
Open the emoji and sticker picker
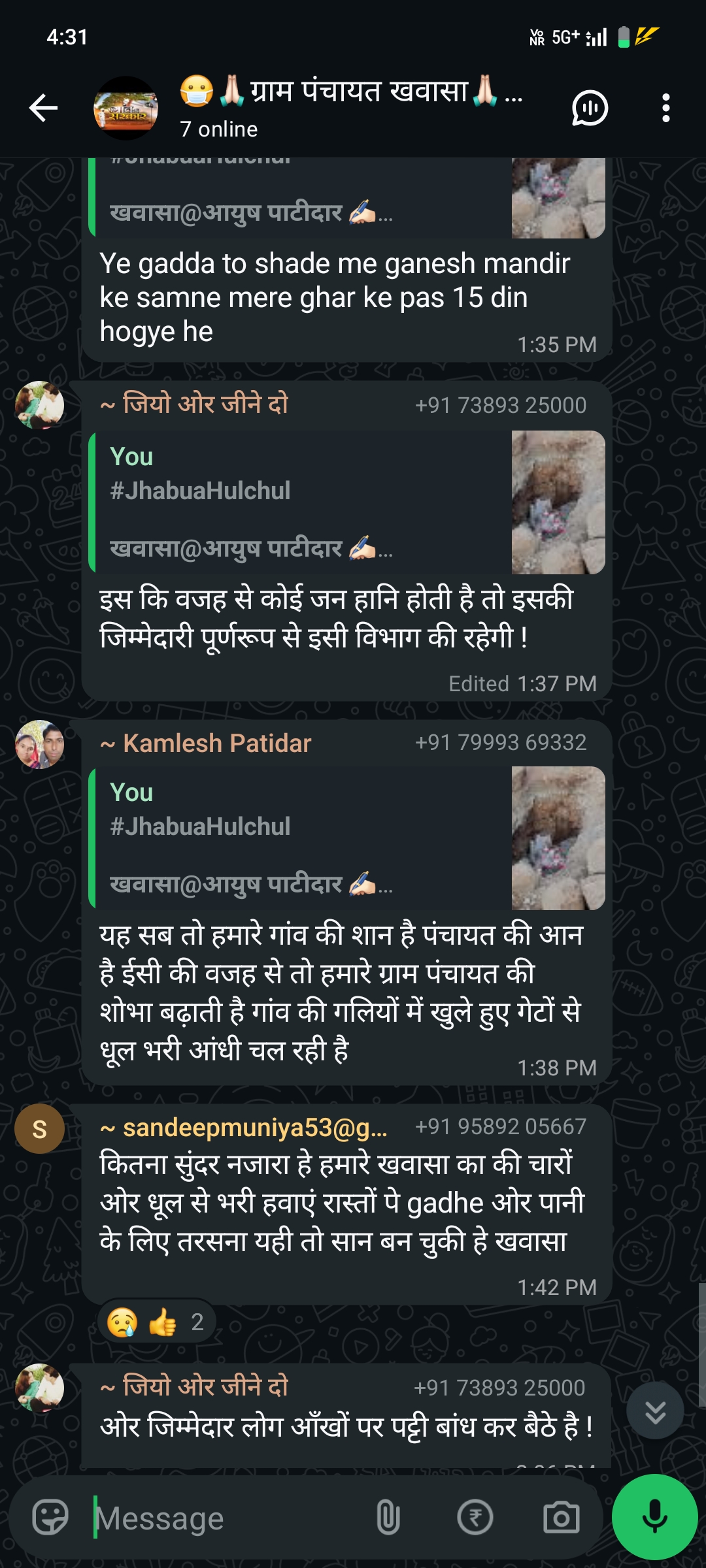(50, 1517)
